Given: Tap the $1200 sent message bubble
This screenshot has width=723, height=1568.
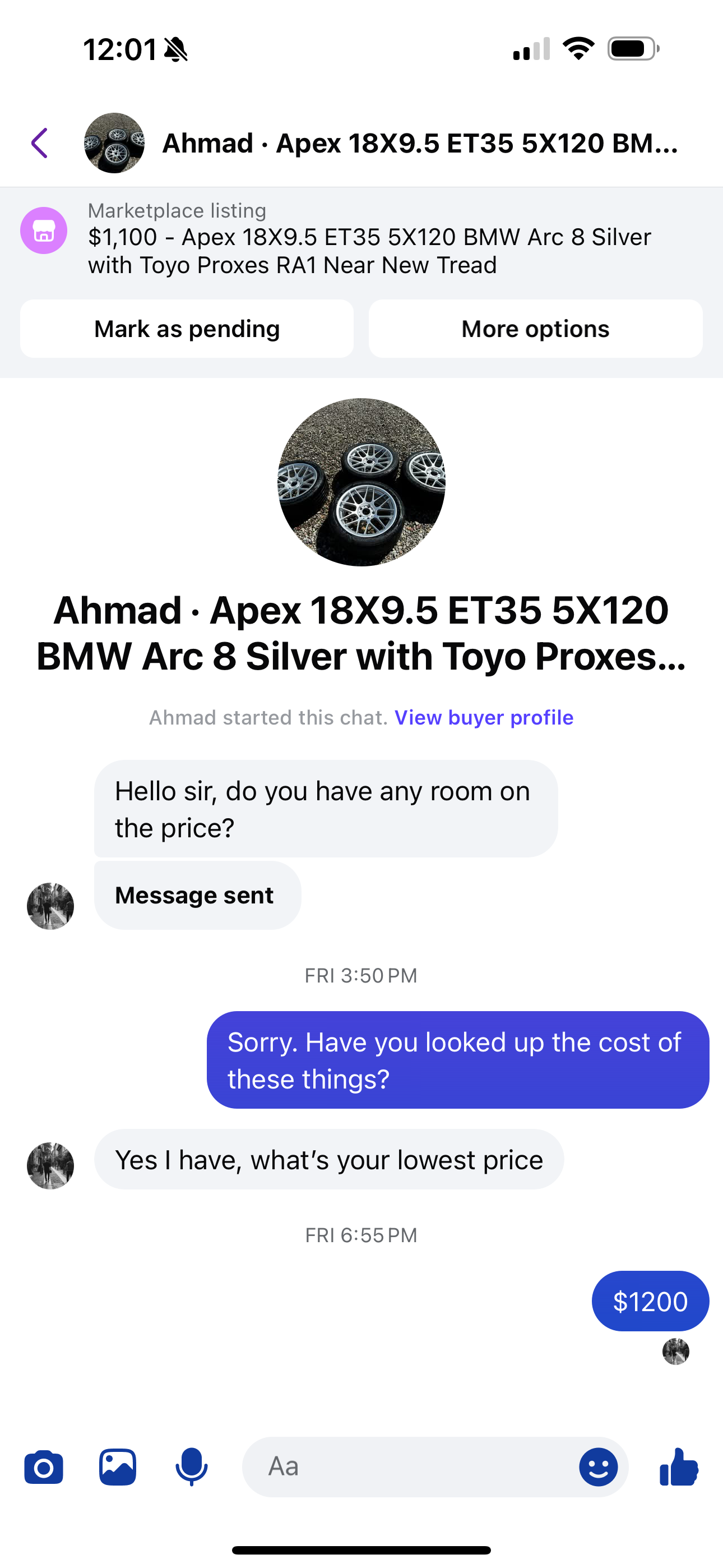Looking at the screenshot, I should point(650,1301).
